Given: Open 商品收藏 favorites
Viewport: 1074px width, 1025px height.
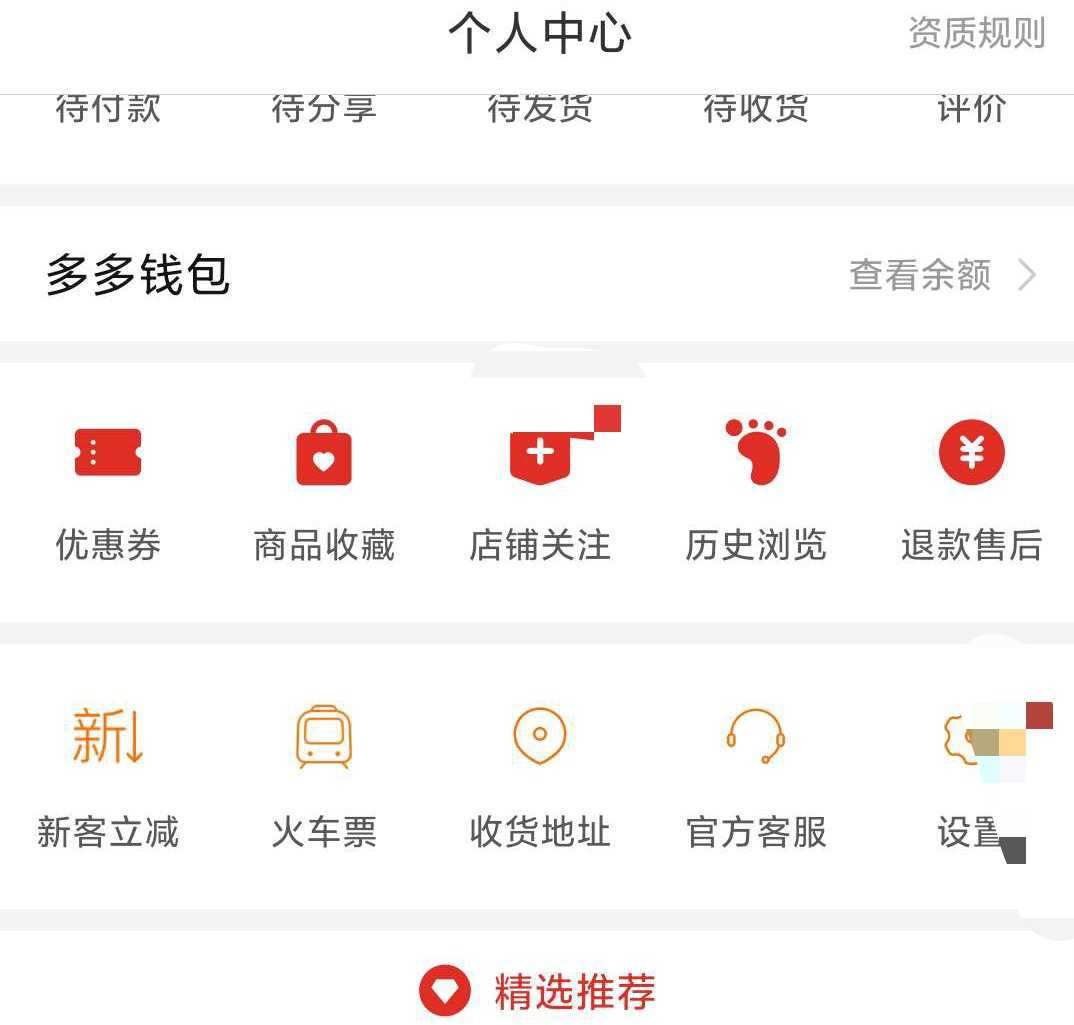Looking at the screenshot, I should tap(324, 490).
